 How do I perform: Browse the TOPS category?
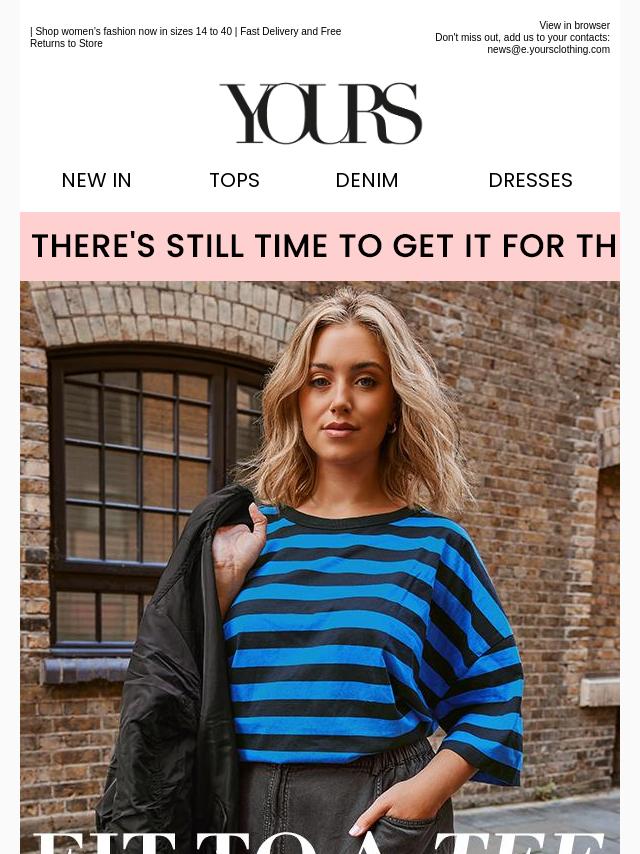tap(234, 181)
